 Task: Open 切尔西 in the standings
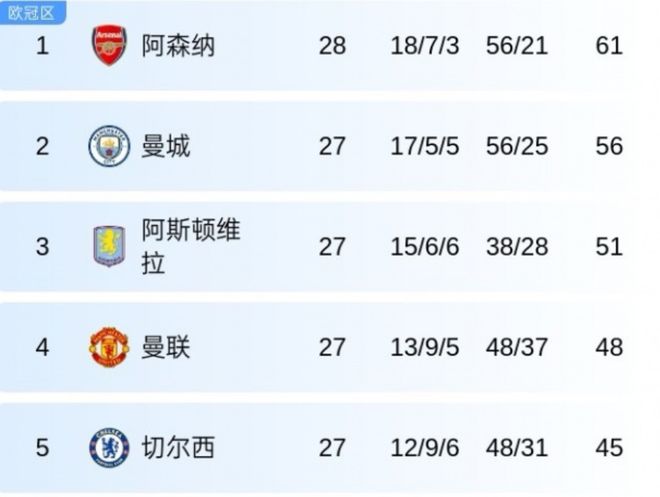[178, 447]
